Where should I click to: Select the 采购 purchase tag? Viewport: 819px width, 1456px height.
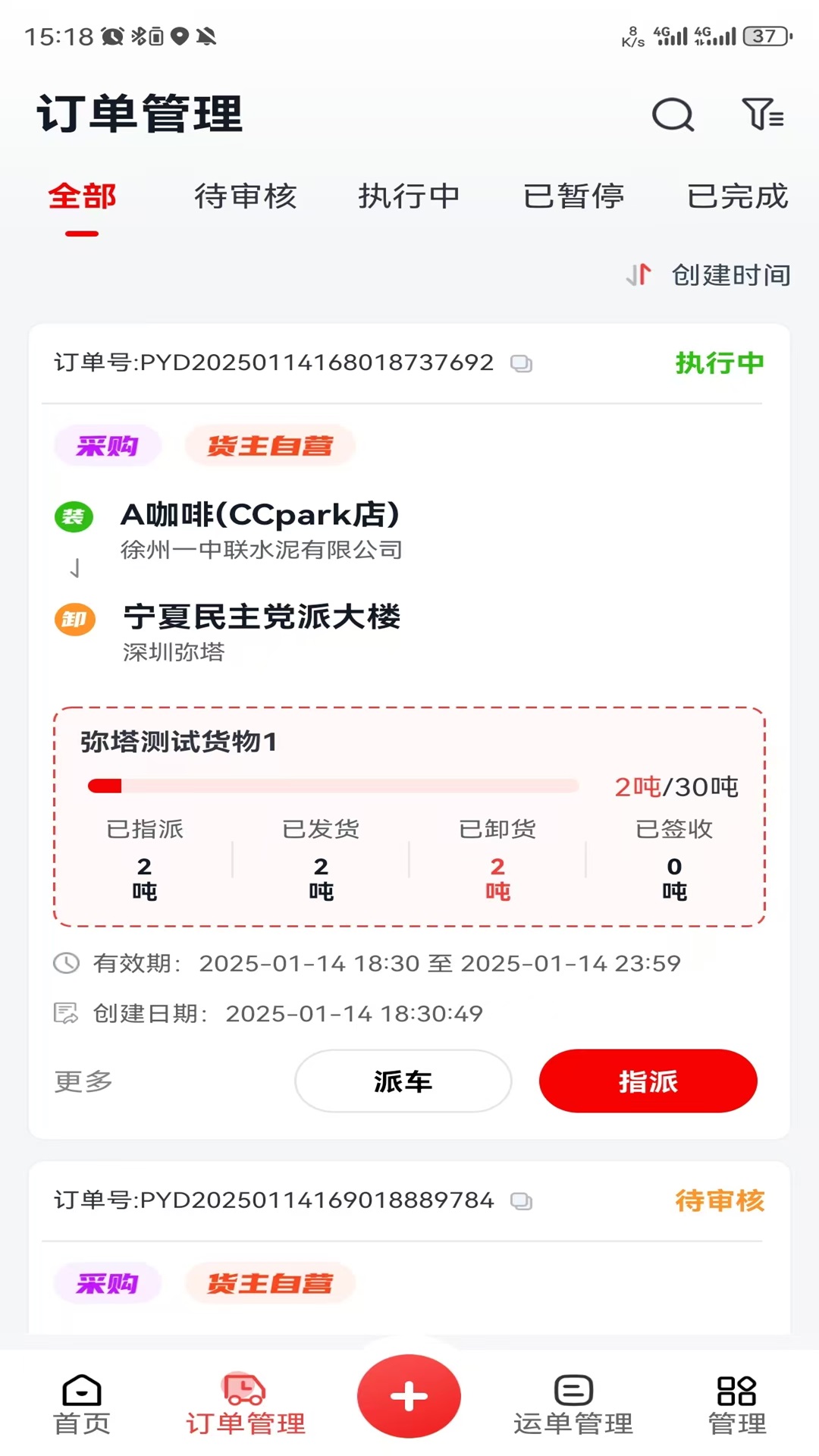click(107, 447)
